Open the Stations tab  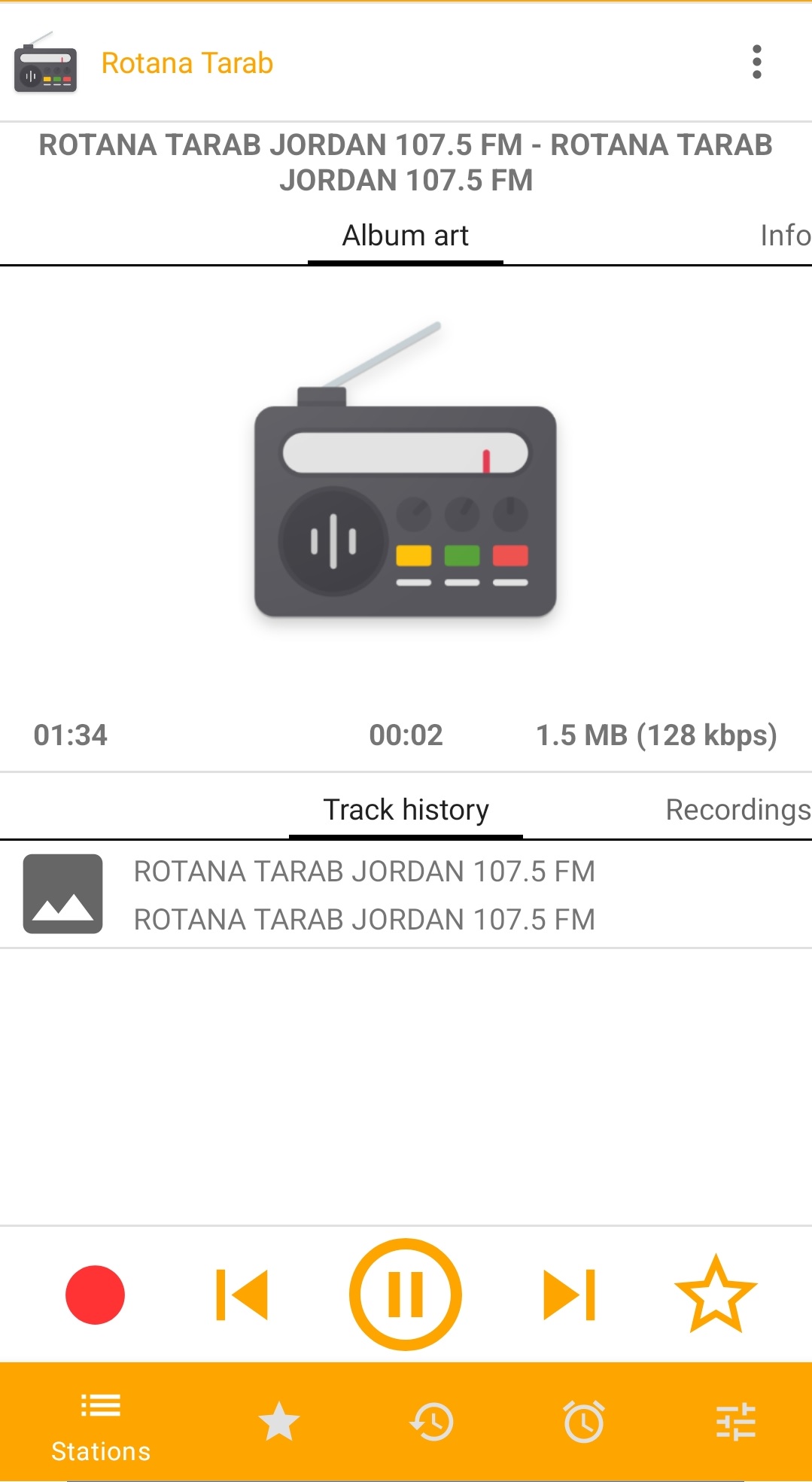pyautogui.click(x=101, y=1424)
